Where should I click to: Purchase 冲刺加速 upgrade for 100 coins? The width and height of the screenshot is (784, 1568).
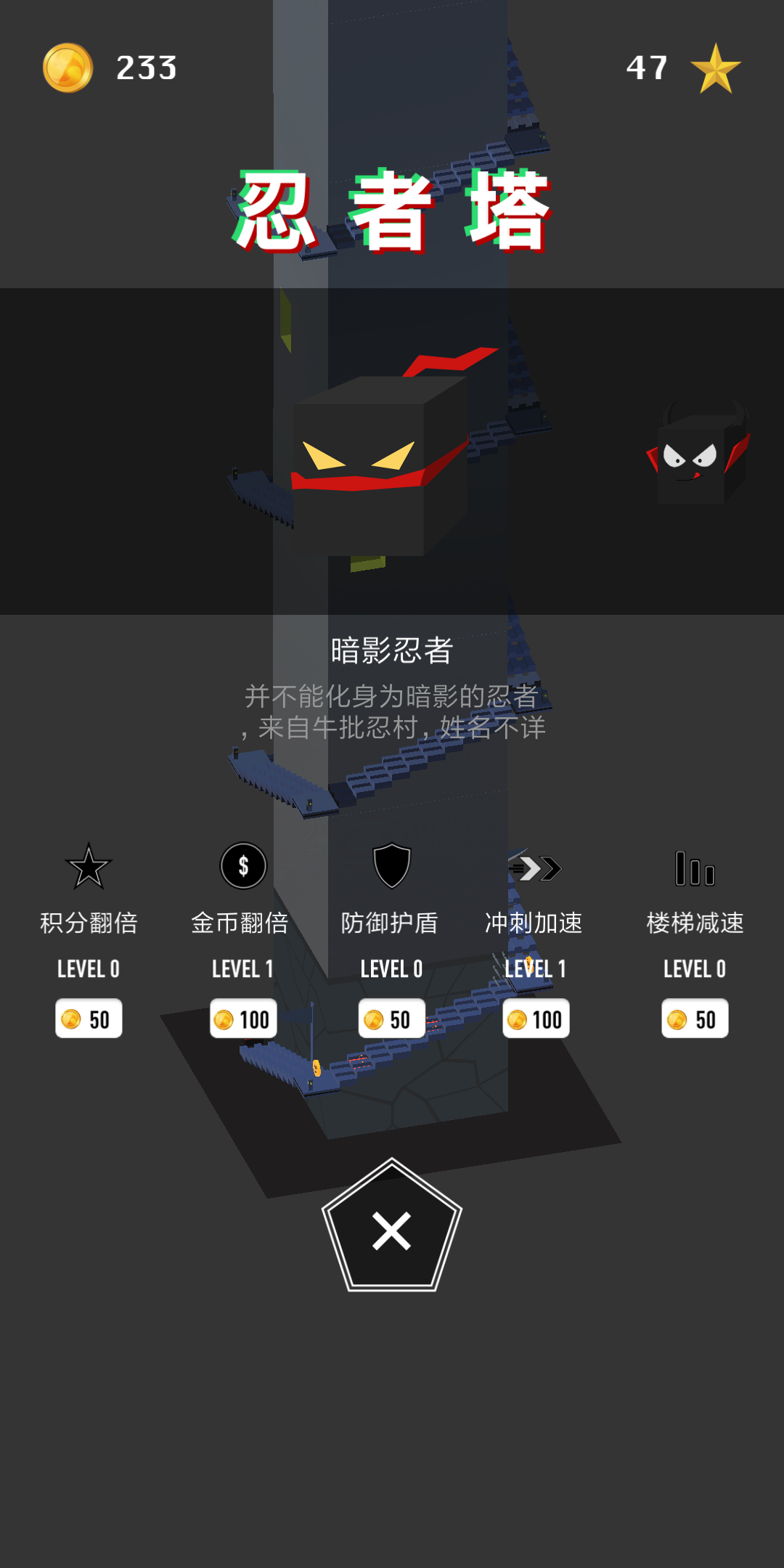[x=536, y=1018]
